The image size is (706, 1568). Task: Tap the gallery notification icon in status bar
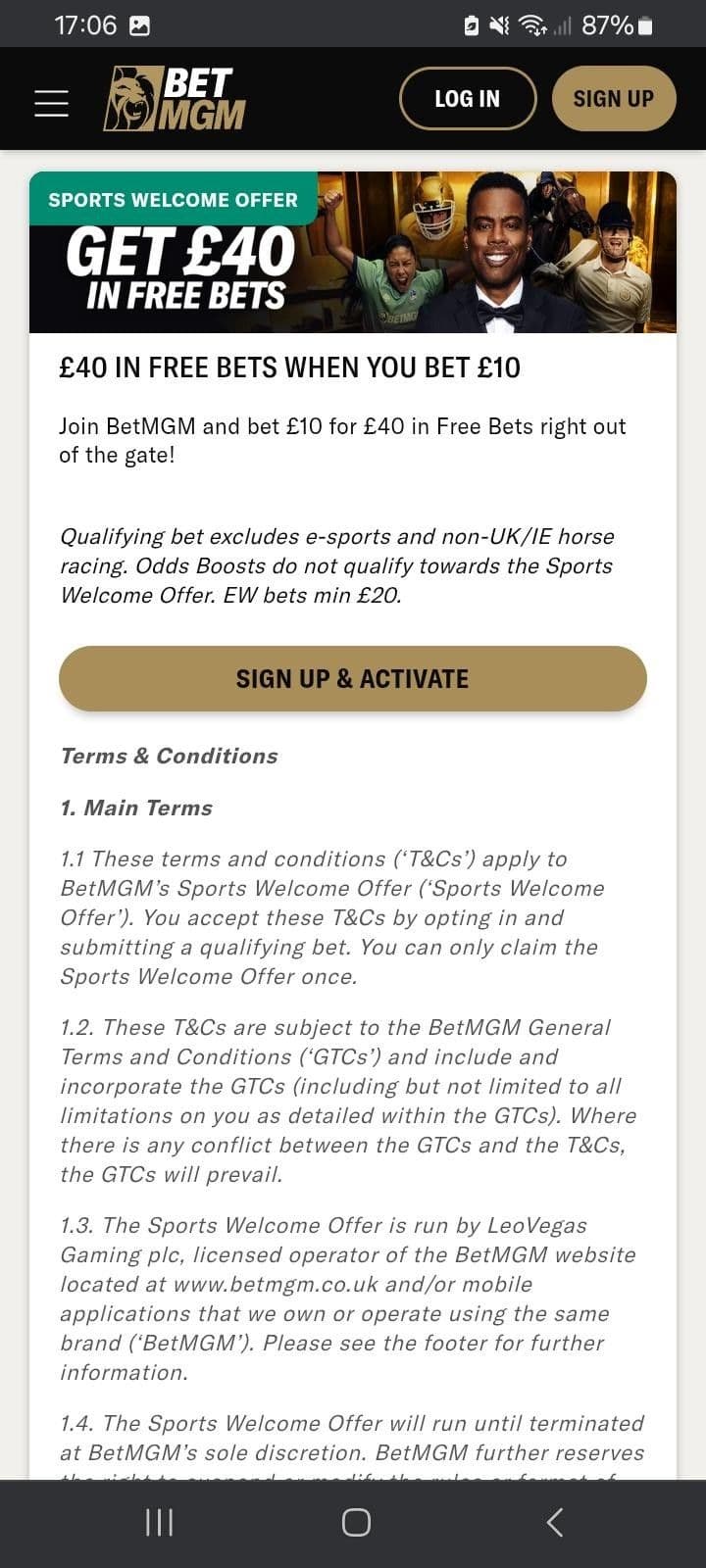click(x=140, y=24)
